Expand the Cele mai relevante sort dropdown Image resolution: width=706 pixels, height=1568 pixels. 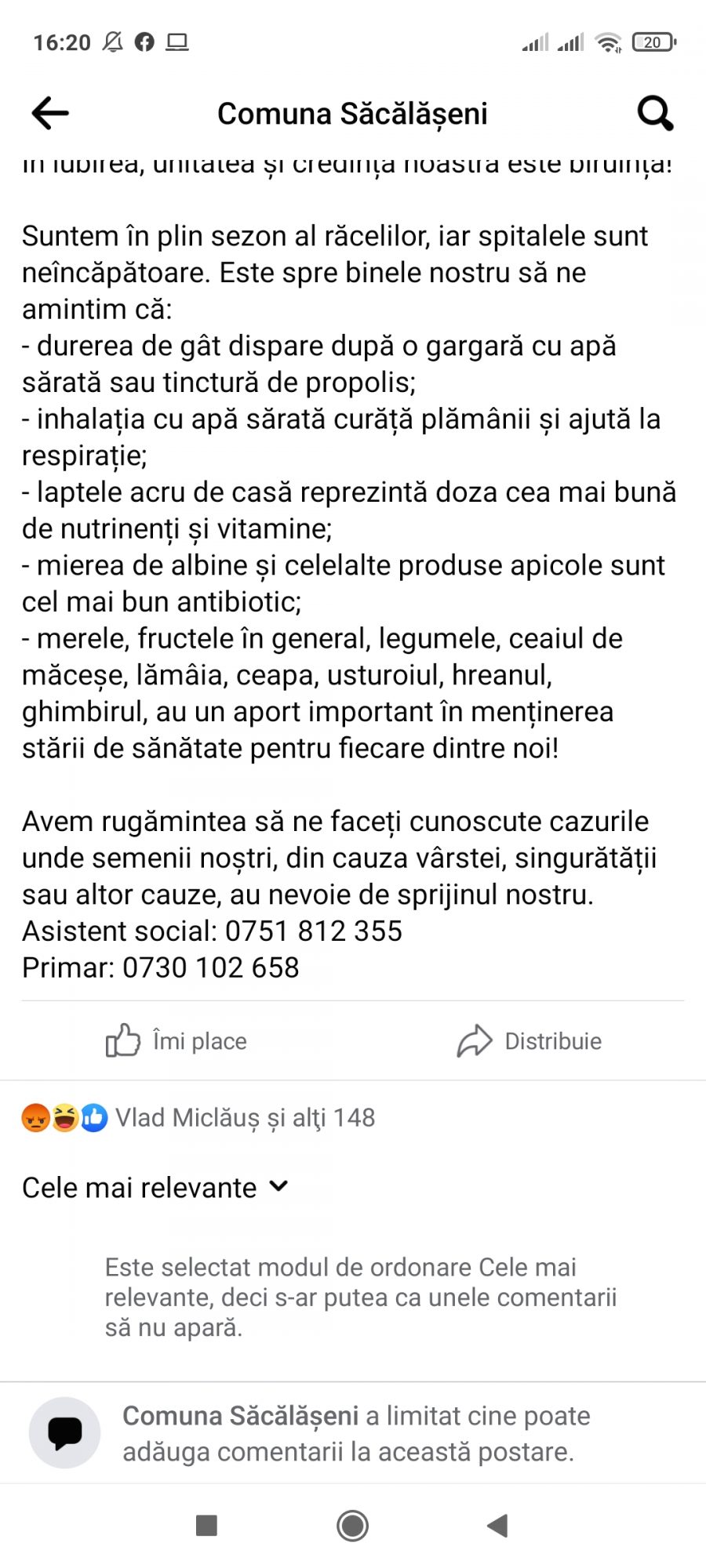tap(155, 1188)
